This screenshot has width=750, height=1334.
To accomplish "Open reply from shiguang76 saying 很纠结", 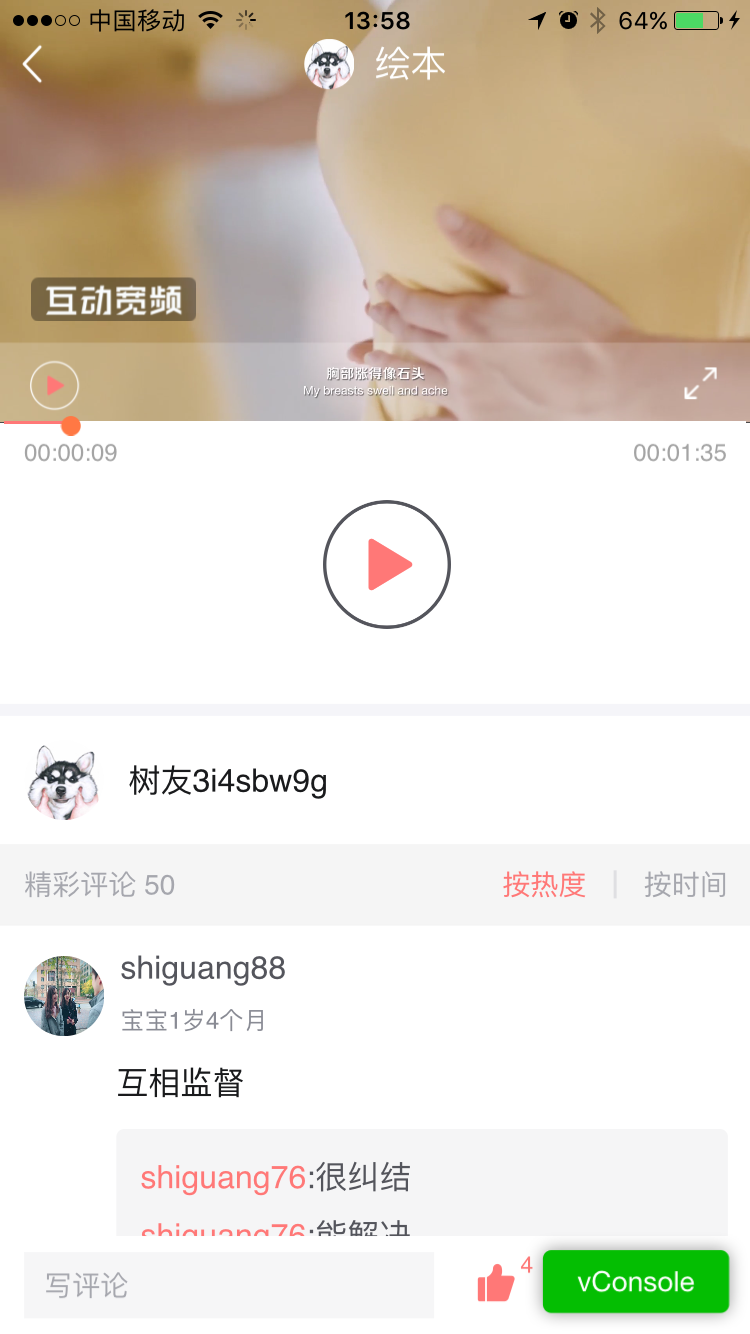I will [275, 1178].
